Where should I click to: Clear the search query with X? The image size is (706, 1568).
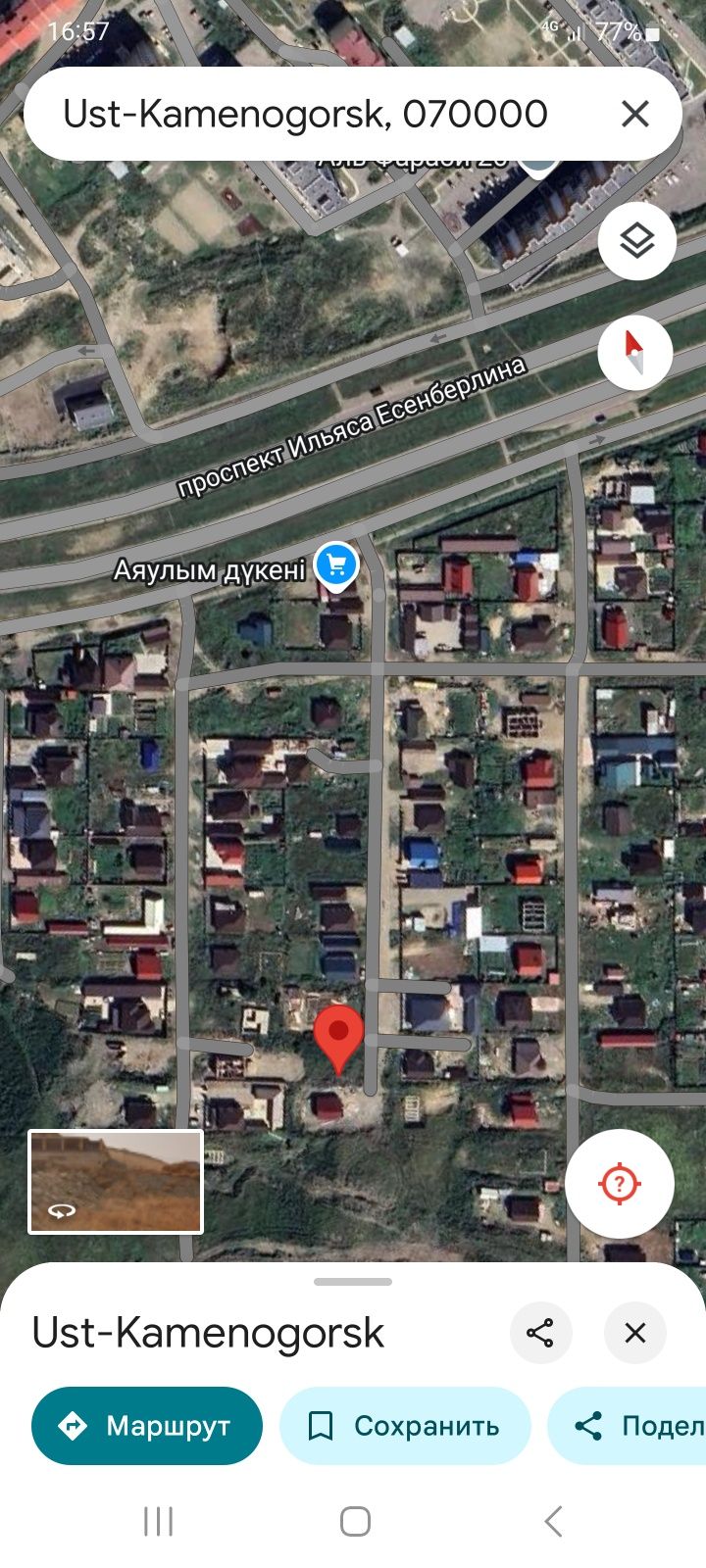click(635, 115)
